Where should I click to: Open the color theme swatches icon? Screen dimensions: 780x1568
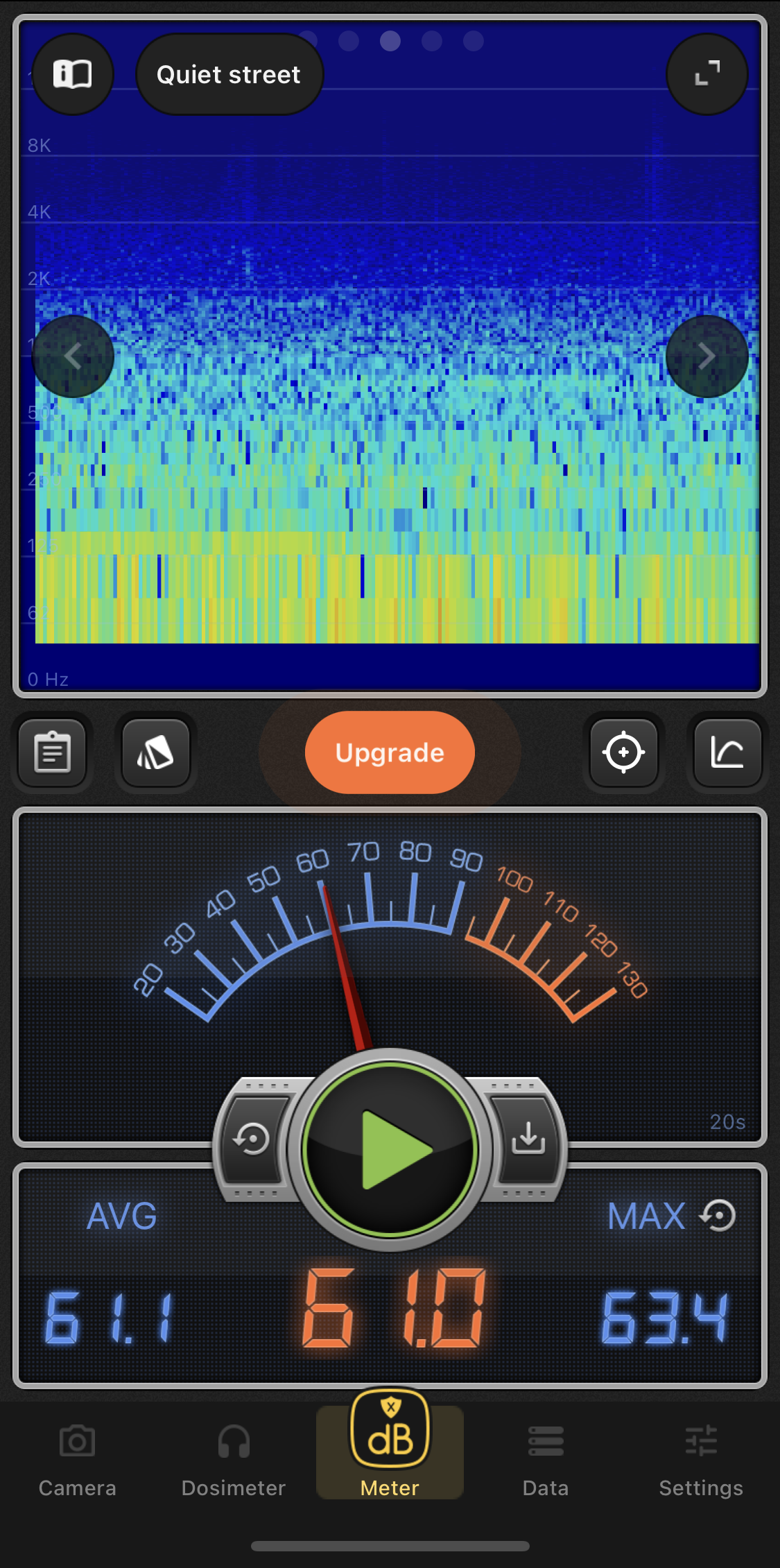[156, 752]
